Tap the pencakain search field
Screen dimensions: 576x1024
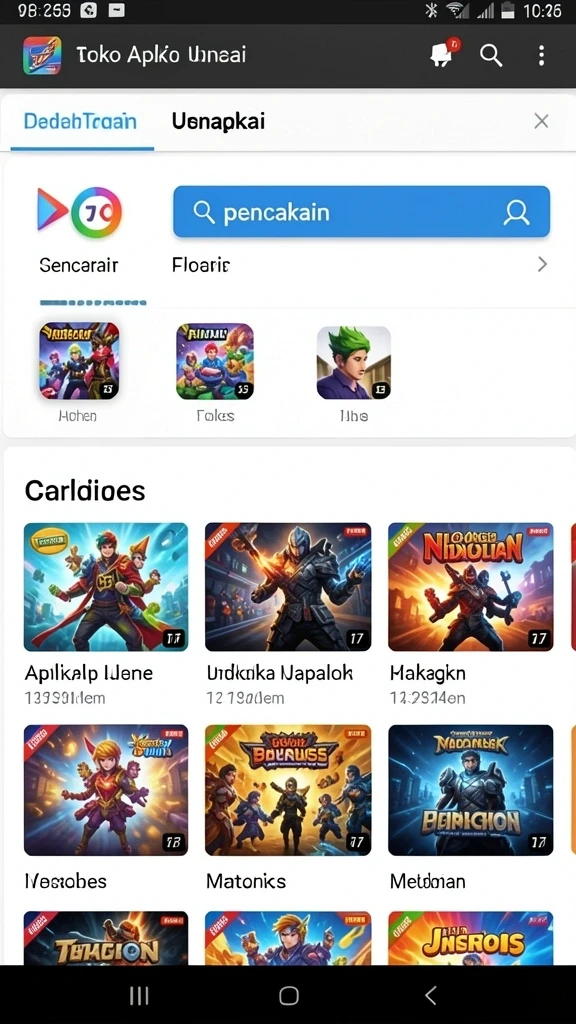click(x=361, y=212)
